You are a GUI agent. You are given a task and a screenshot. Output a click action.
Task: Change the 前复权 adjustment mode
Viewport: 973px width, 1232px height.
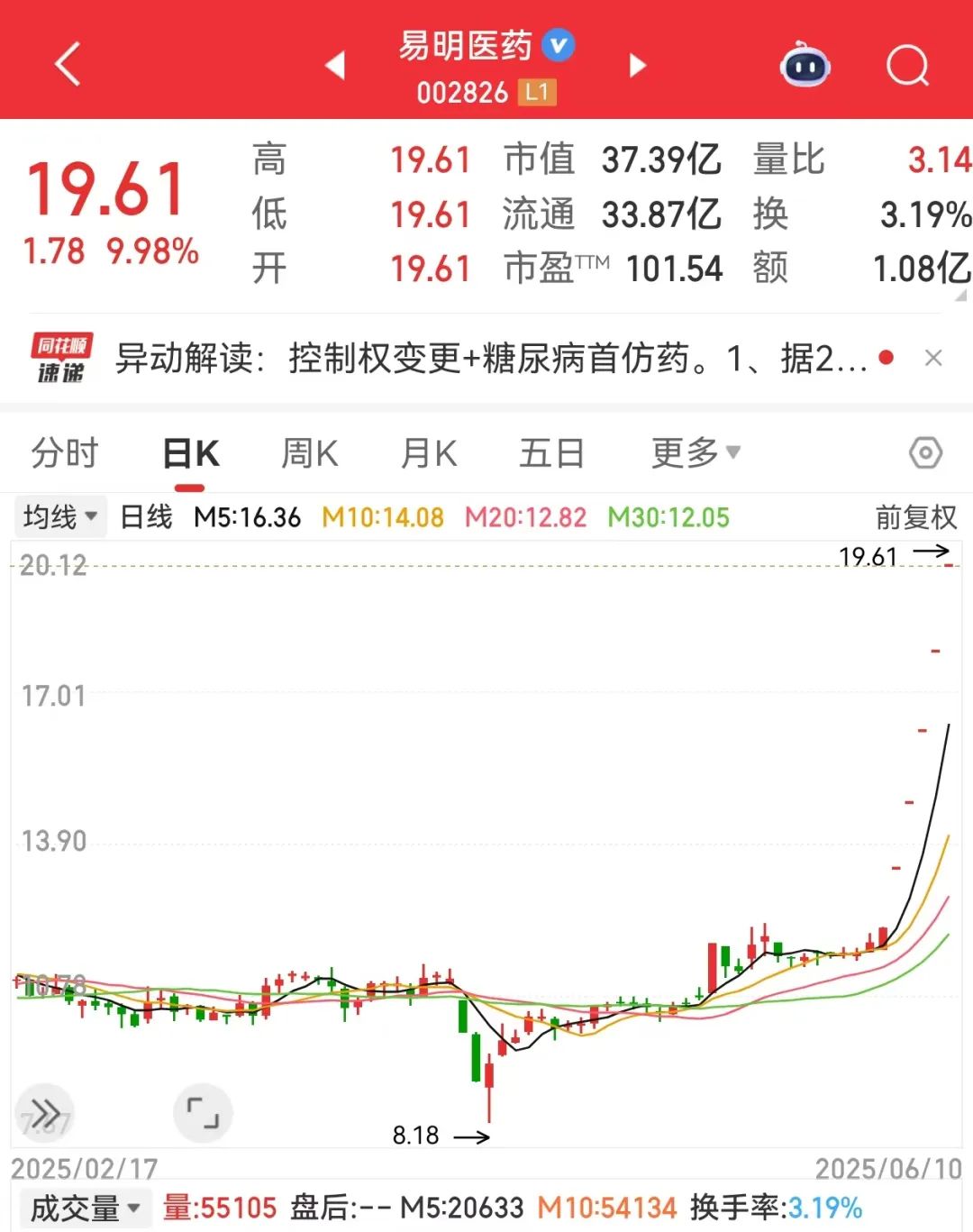tap(915, 517)
